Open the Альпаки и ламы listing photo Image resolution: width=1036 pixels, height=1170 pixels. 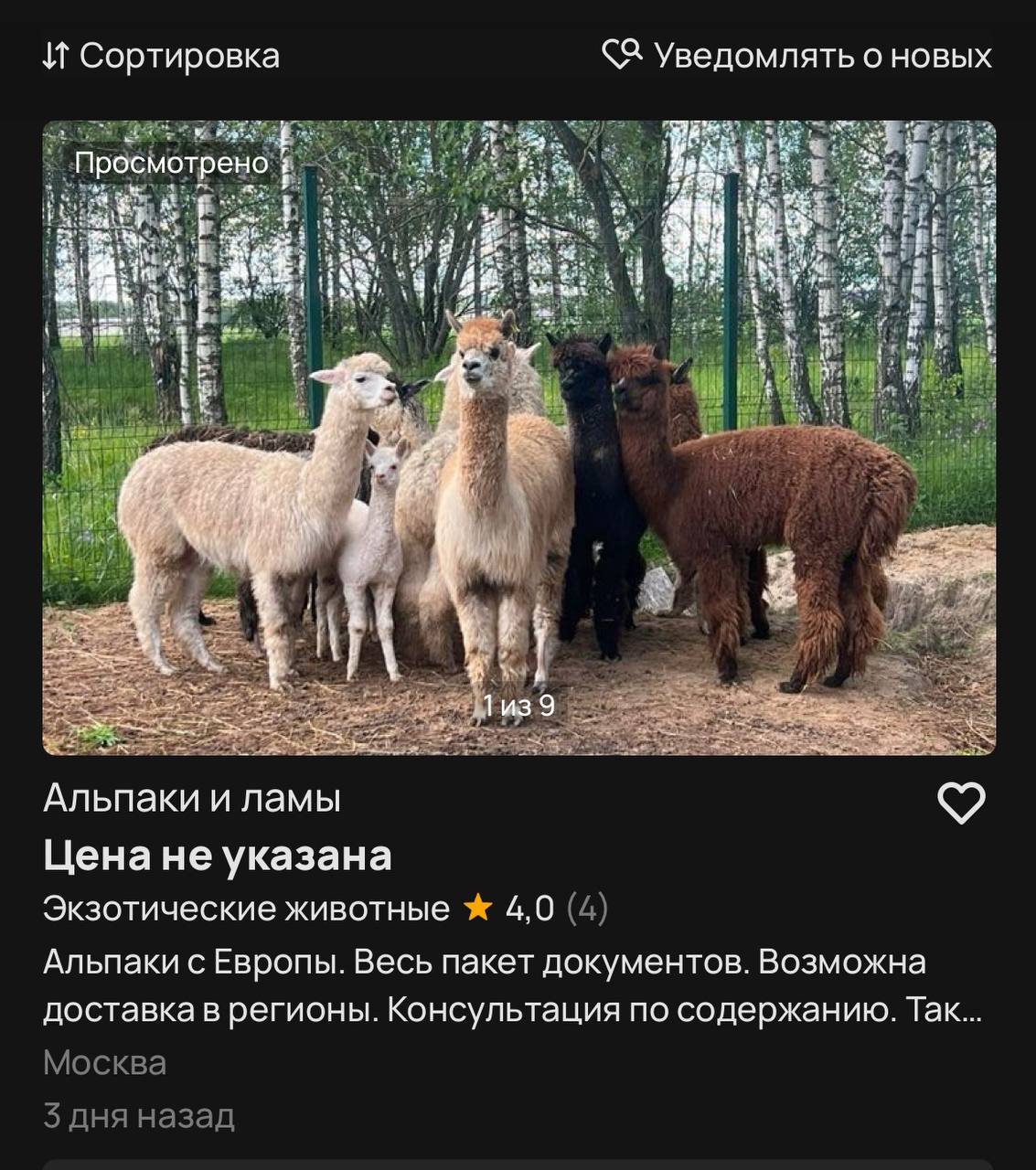[518, 438]
